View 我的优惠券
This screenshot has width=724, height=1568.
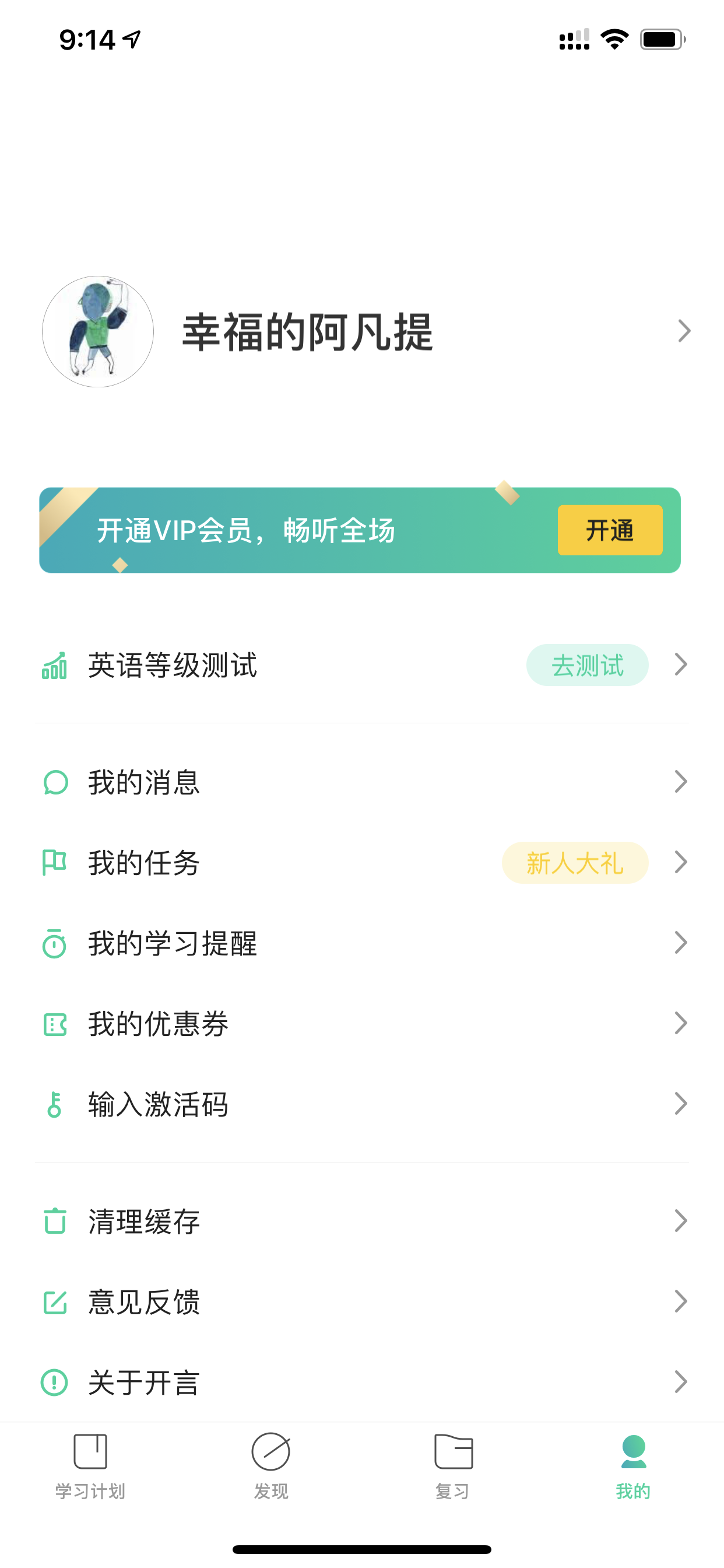[x=362, y=1023]
